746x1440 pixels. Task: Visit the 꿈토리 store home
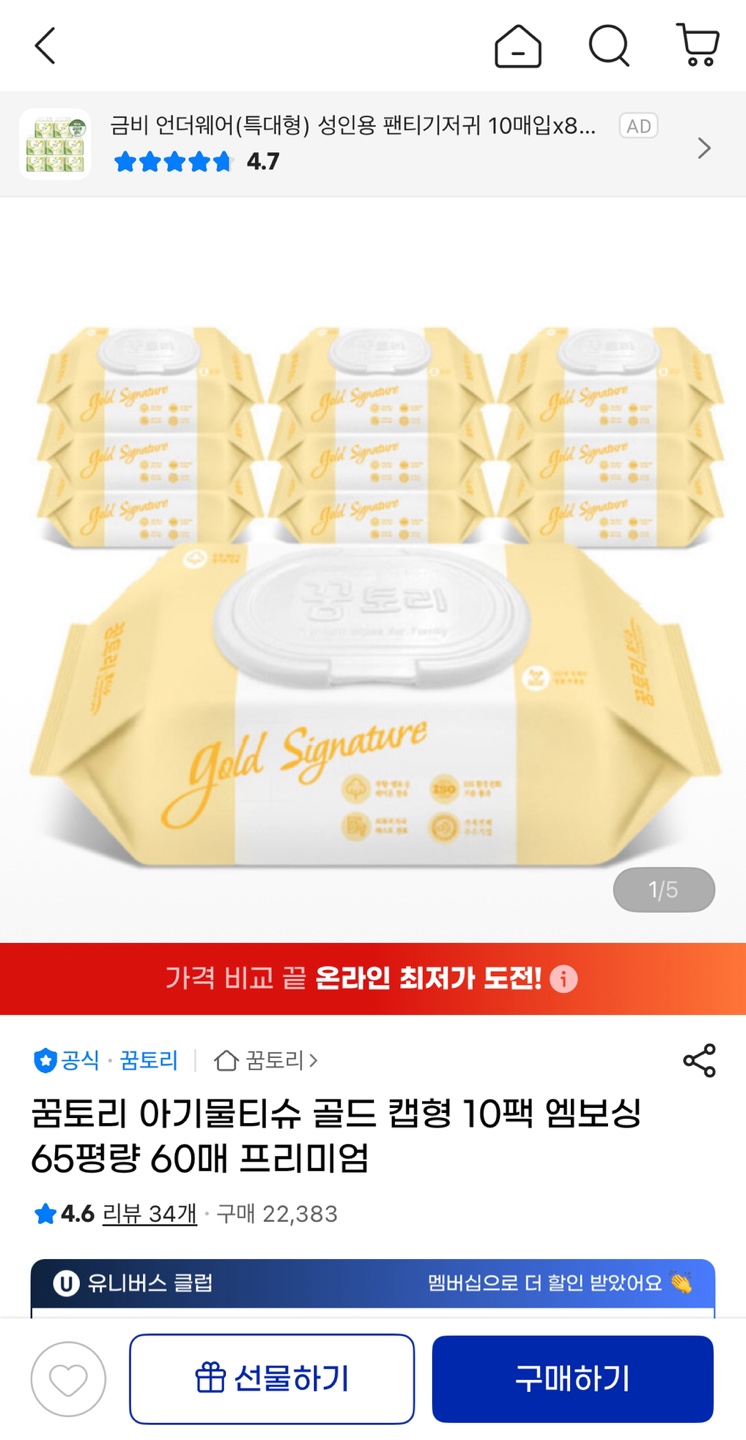tap(267, 1060)
